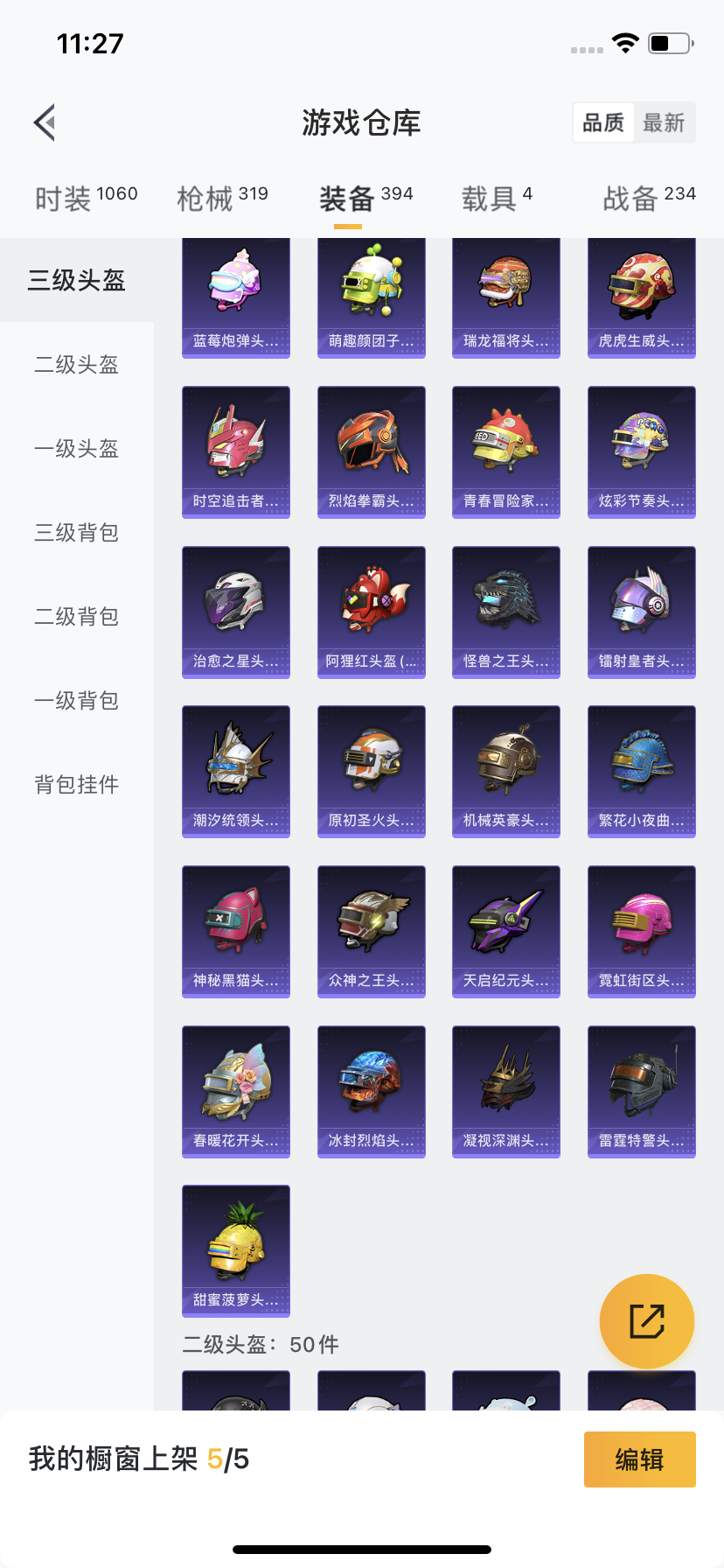This screenshot has width=724, height=1568.
Task: Select the 潮汐统领 helmet
Action: (236, 772)
